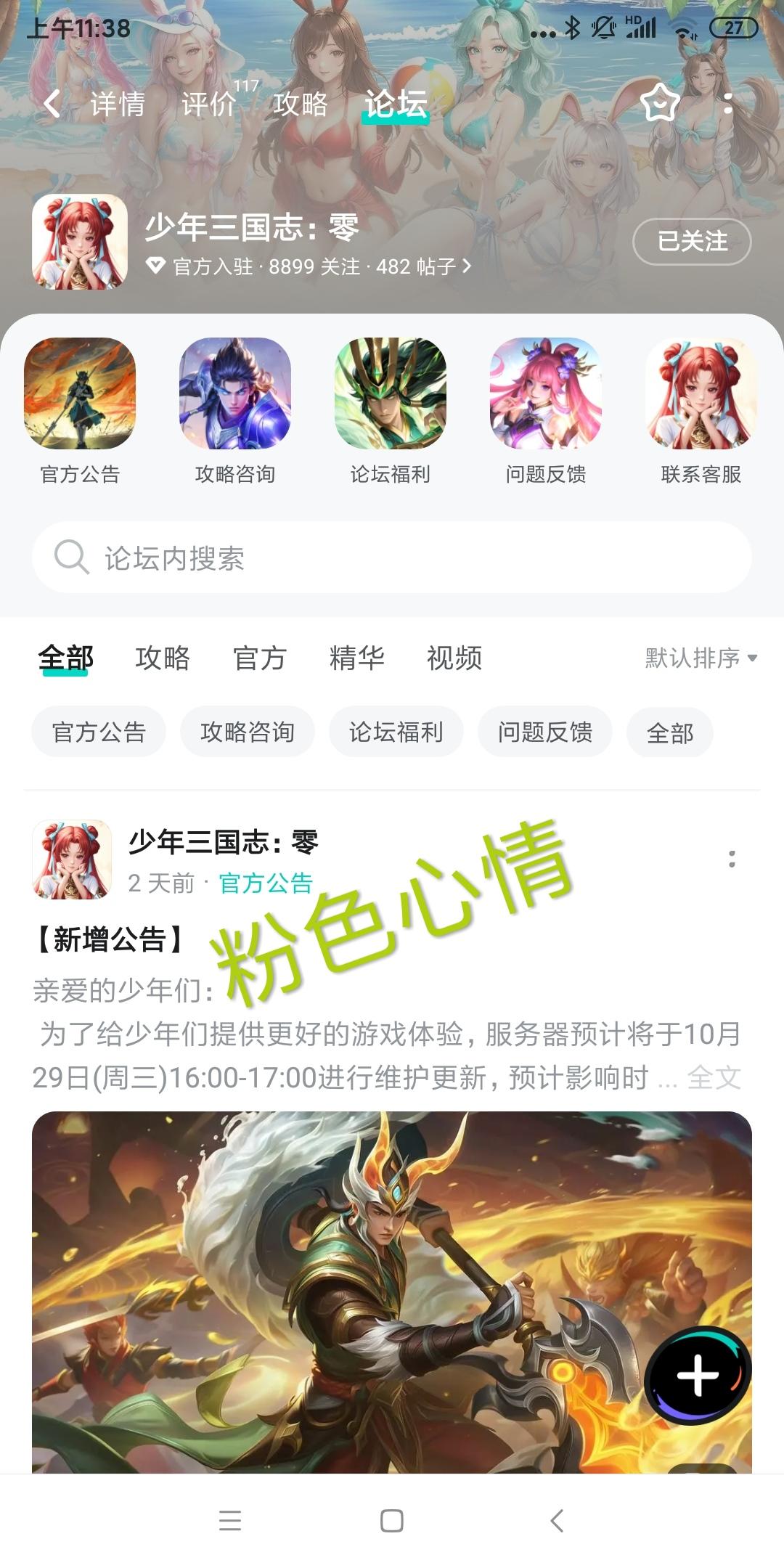This screenshot has height=1568, width=784.
Task: Toggle follow status via 已关注 button
Action: (x=691, y=242)
